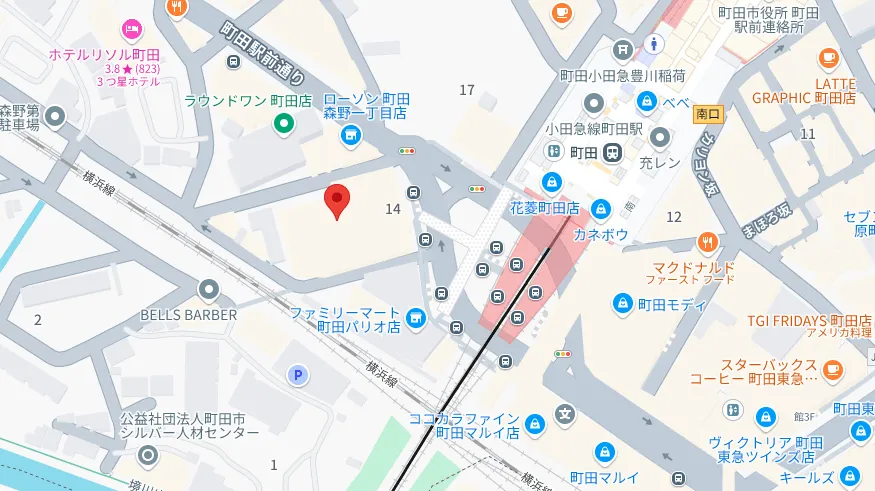Tap the red location pin marker
Image resolution: width=875 pixels, height=491 pixels.
[x=337, y=201]
